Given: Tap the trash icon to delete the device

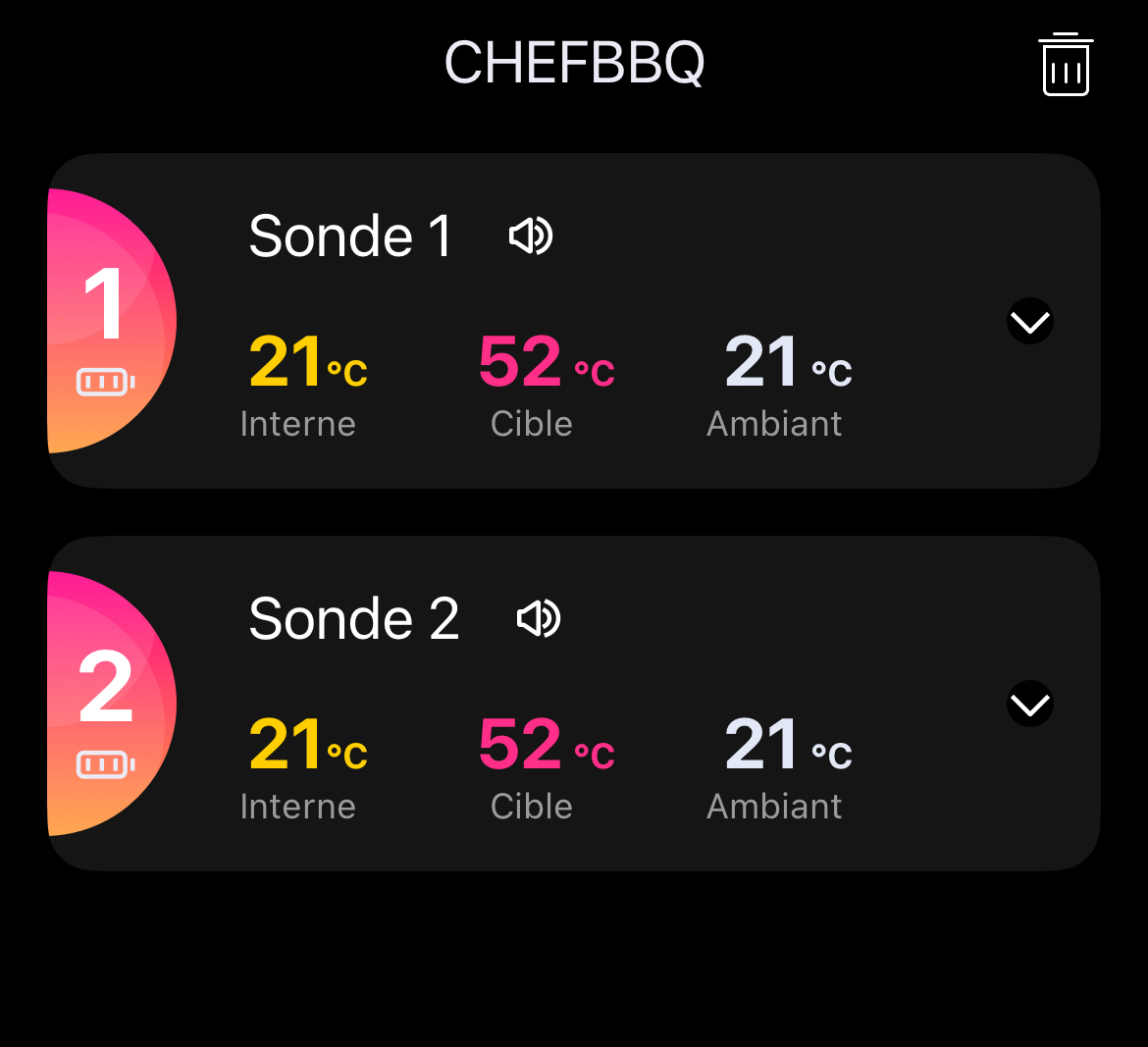Looking at the screenshot, I should point(1066,65).
